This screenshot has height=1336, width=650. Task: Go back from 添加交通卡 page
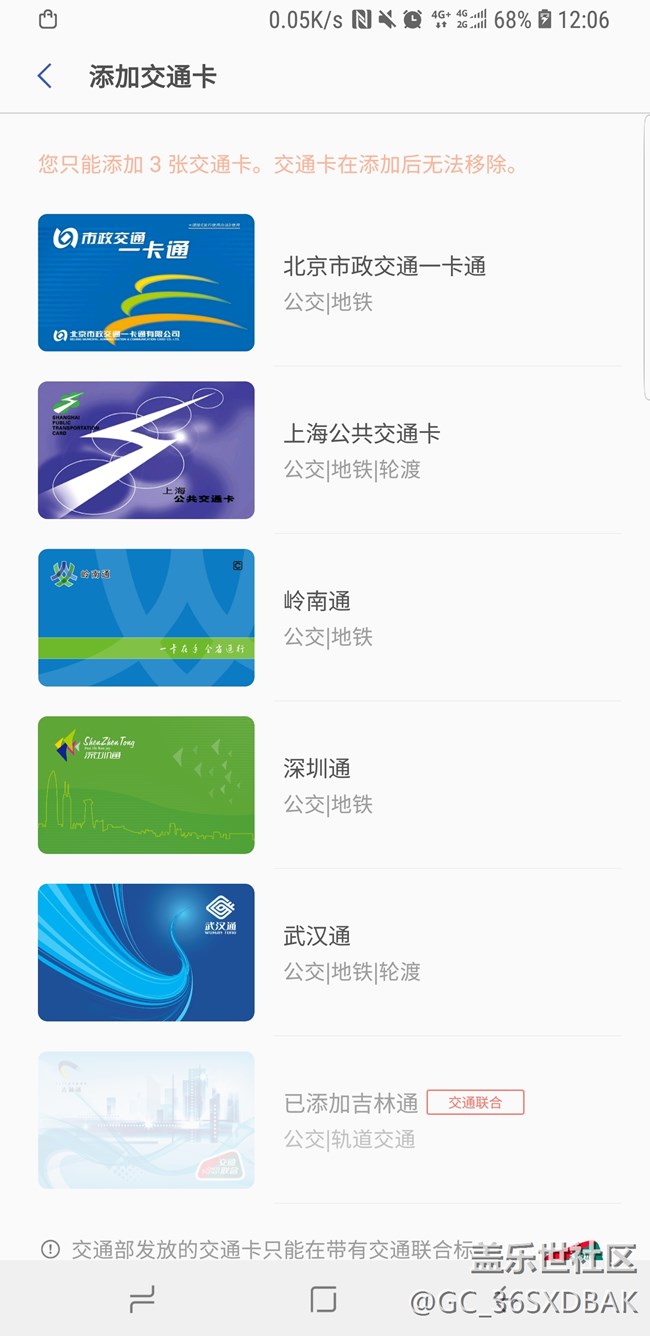(x=44, y=76)
